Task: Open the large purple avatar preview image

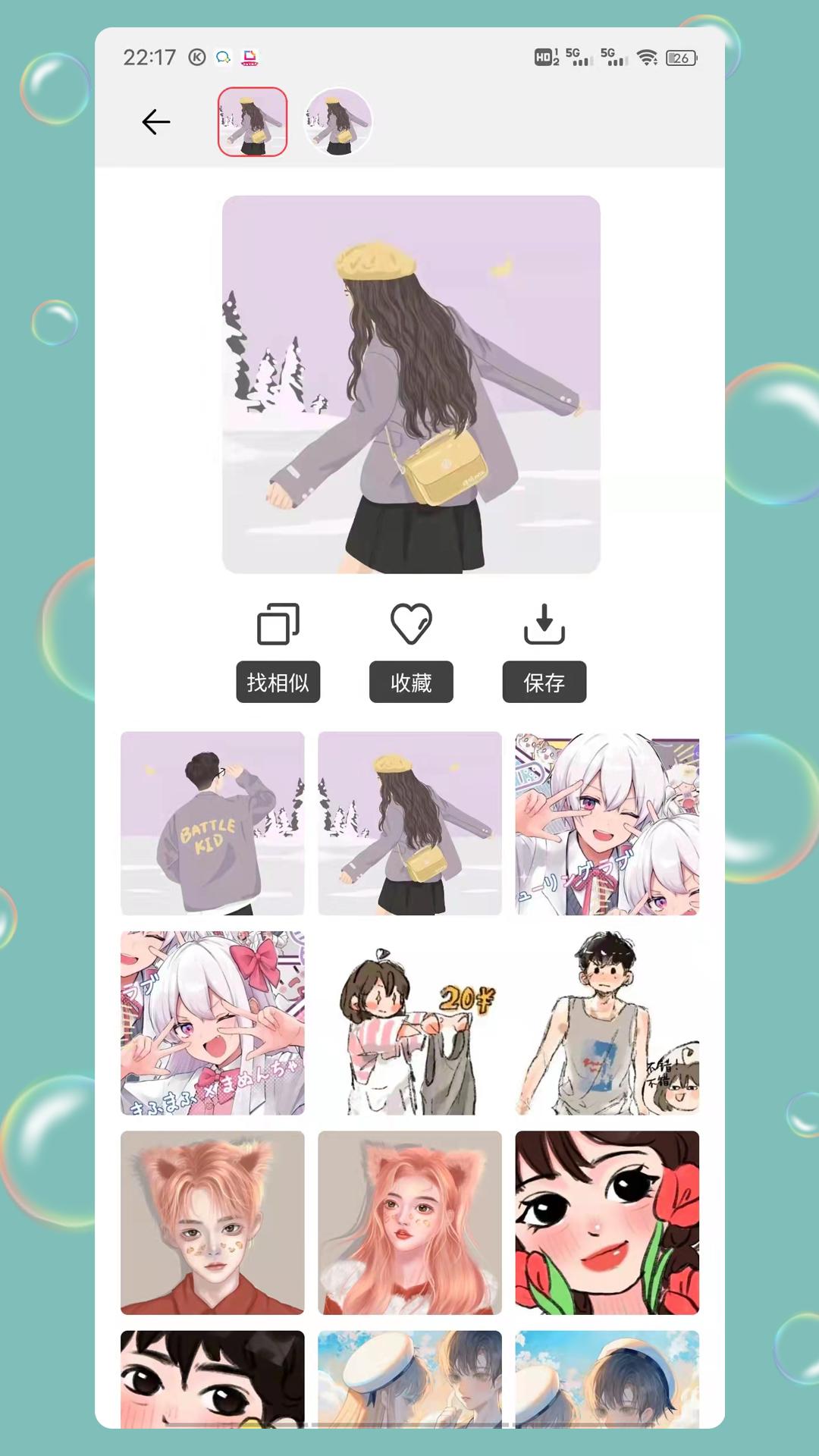Action: coord(411,384)
